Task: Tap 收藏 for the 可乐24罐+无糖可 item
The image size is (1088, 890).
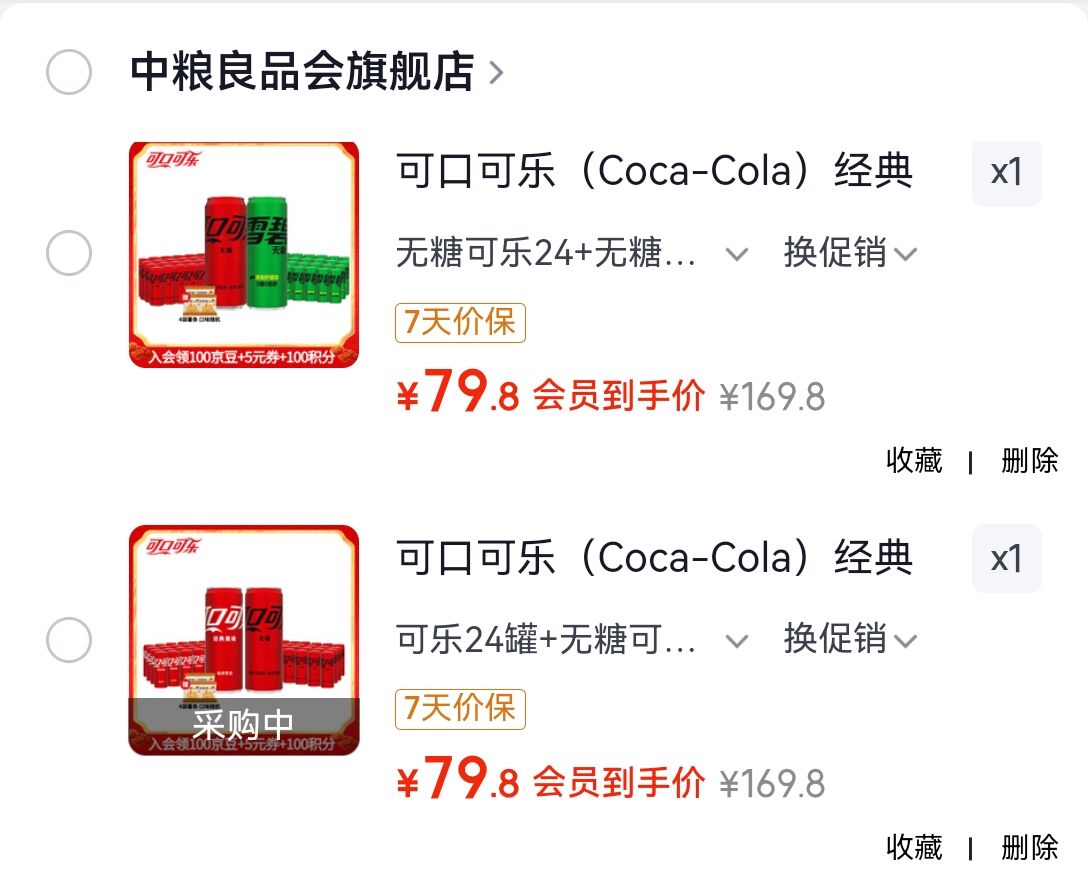Action: tap(914, 848)
